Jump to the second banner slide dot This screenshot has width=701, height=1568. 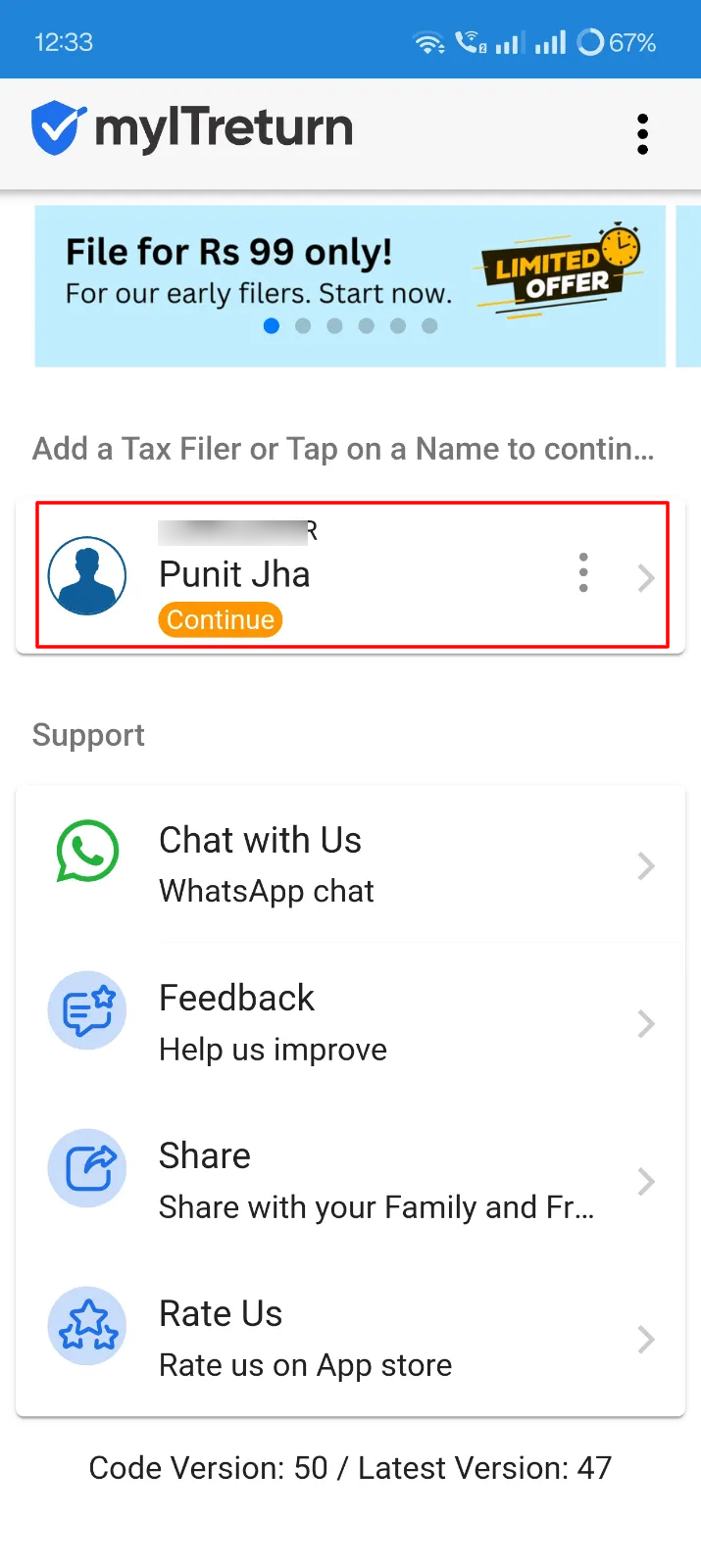tap(303, 326)
